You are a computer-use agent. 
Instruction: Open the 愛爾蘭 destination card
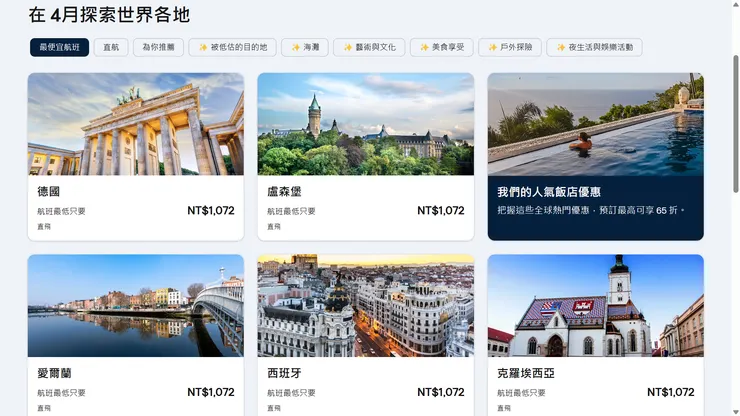pyautogui.click(x=136, y=335)
